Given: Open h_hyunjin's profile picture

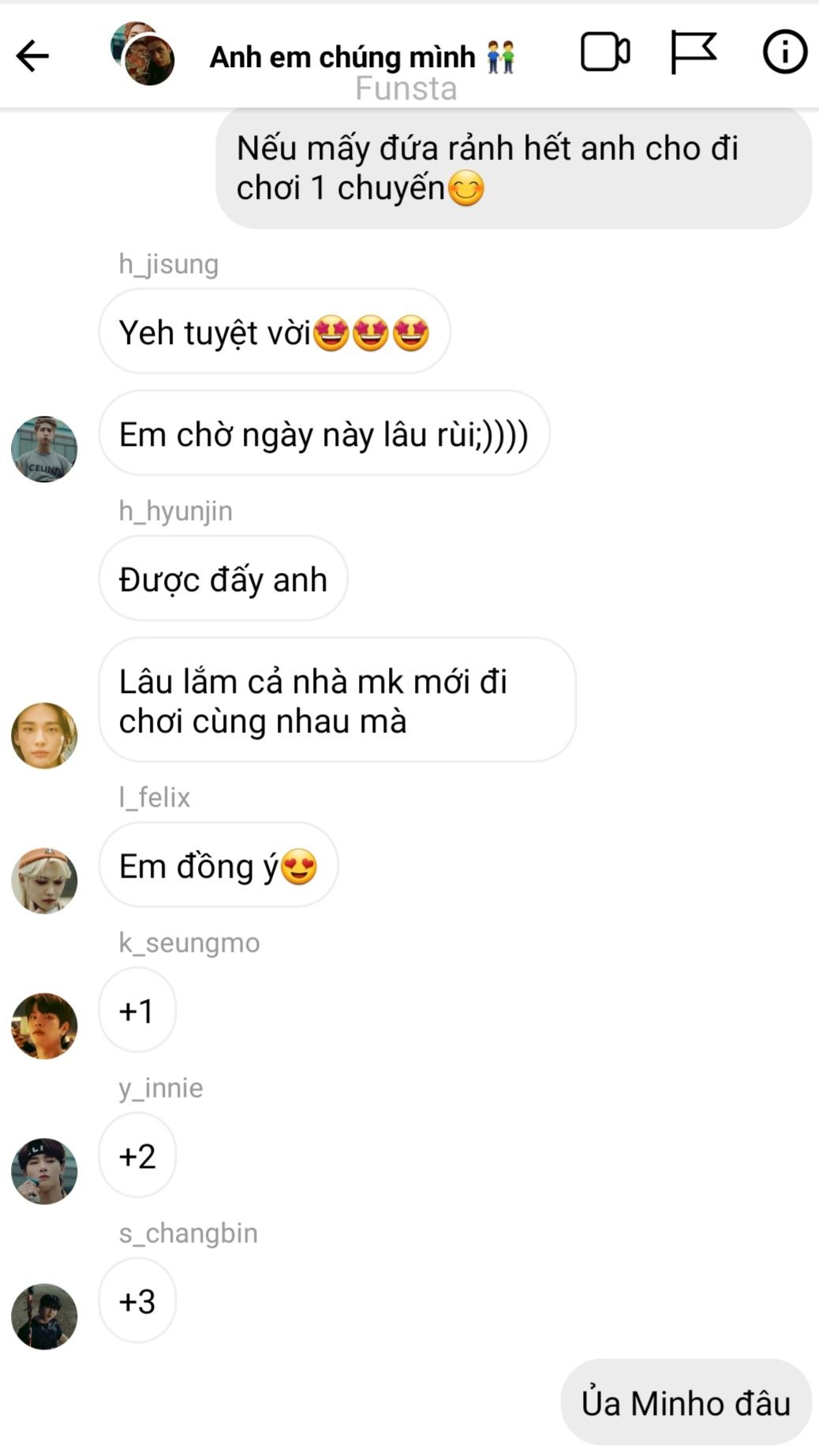Looking at the screenshot, I should [x=44, y=735].
